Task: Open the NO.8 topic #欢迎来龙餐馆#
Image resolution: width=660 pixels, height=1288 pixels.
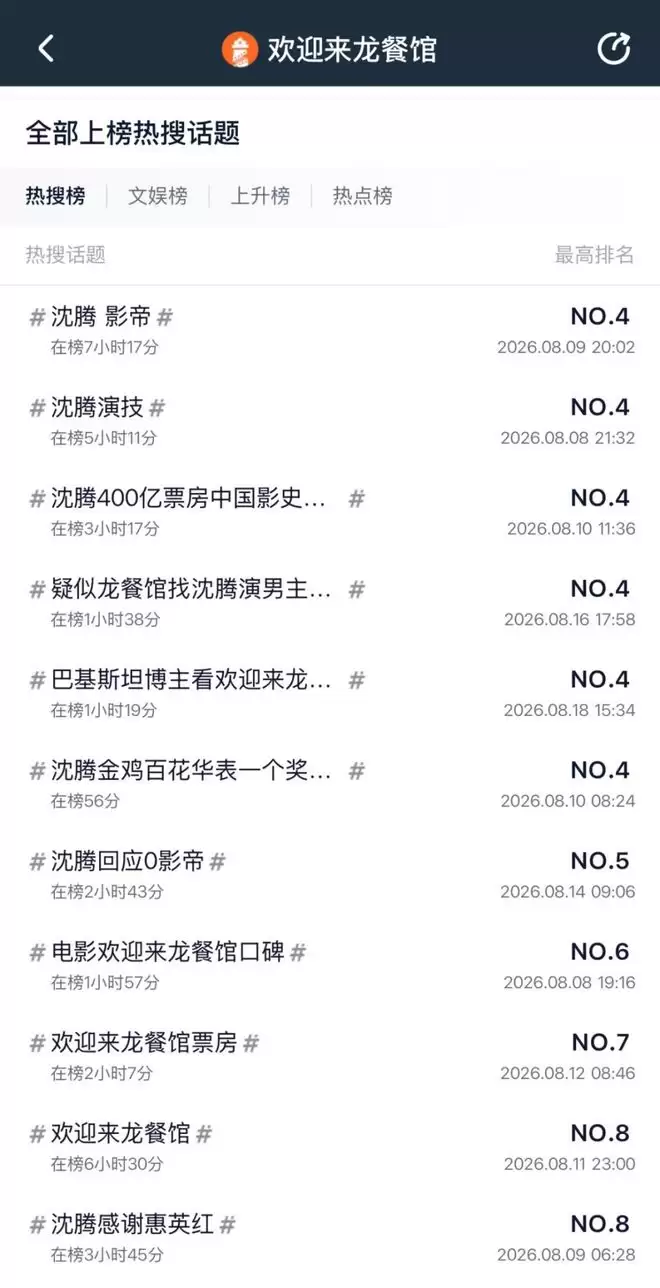Action: click(330, 1147)
